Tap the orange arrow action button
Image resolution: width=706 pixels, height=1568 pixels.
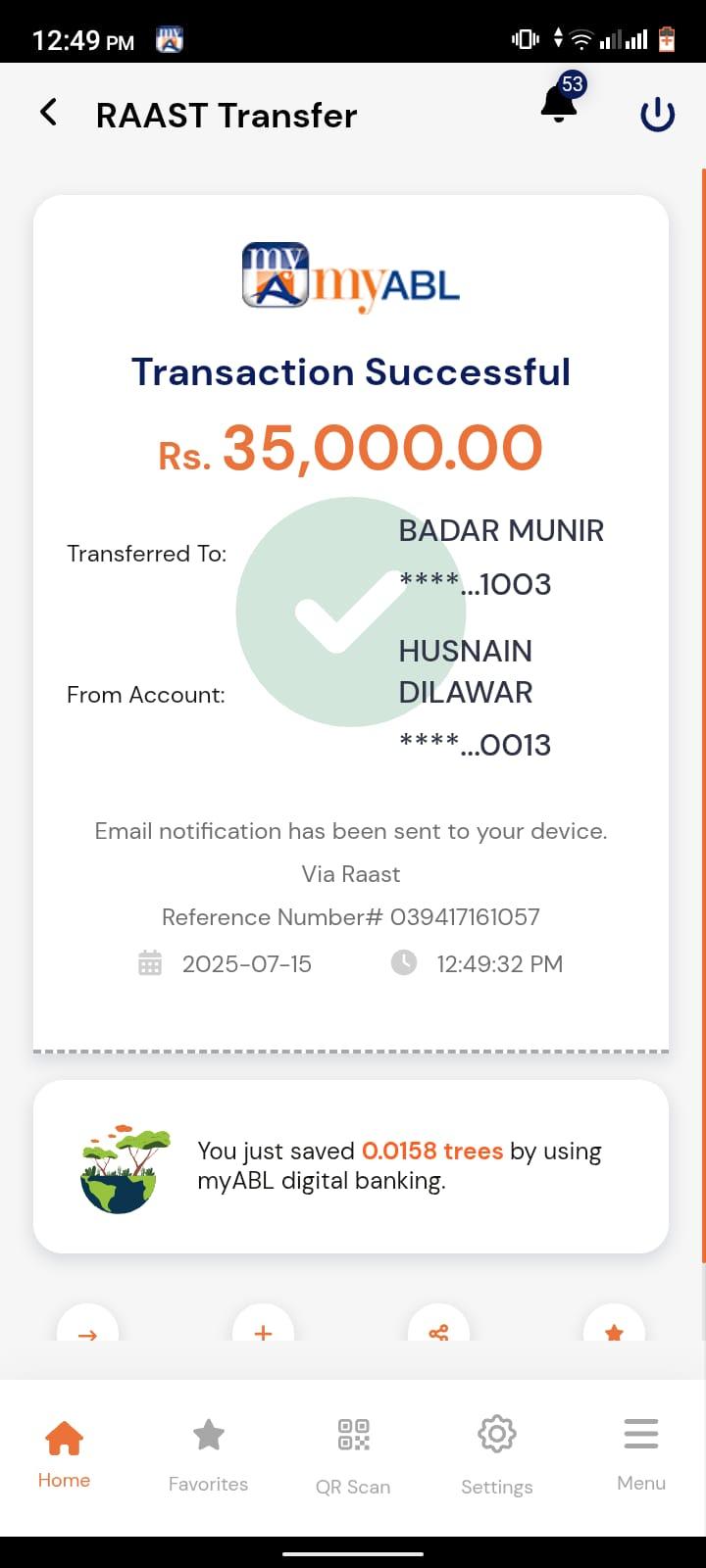(x=88, y=1328)
